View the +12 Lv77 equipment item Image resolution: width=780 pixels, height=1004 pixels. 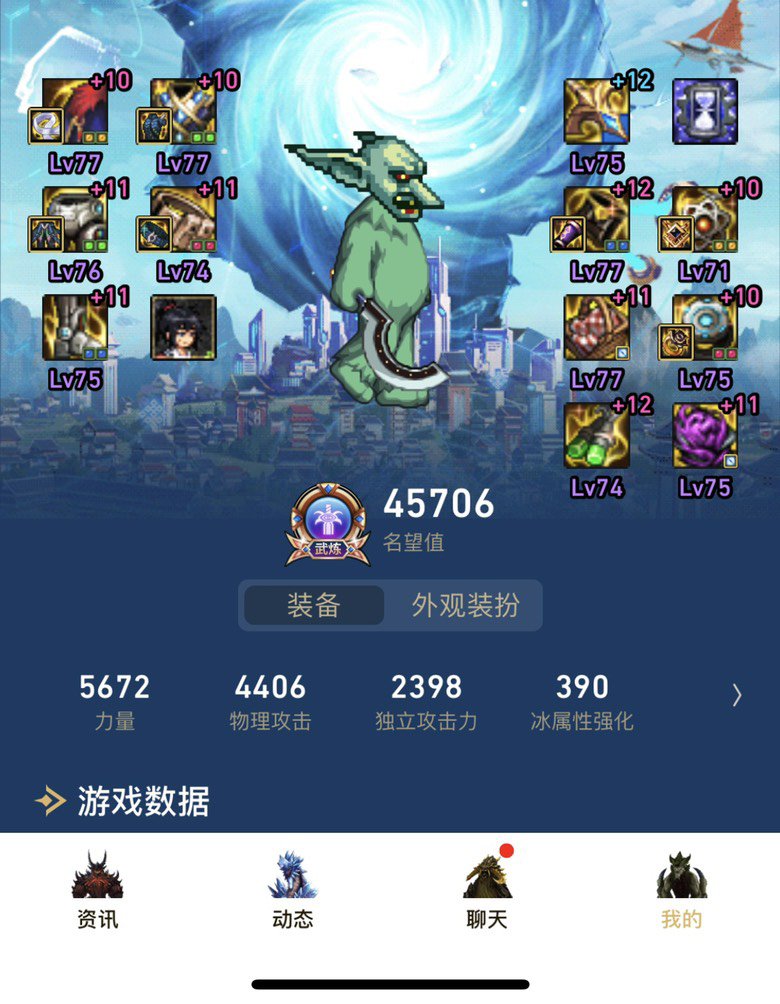point(597,220)
